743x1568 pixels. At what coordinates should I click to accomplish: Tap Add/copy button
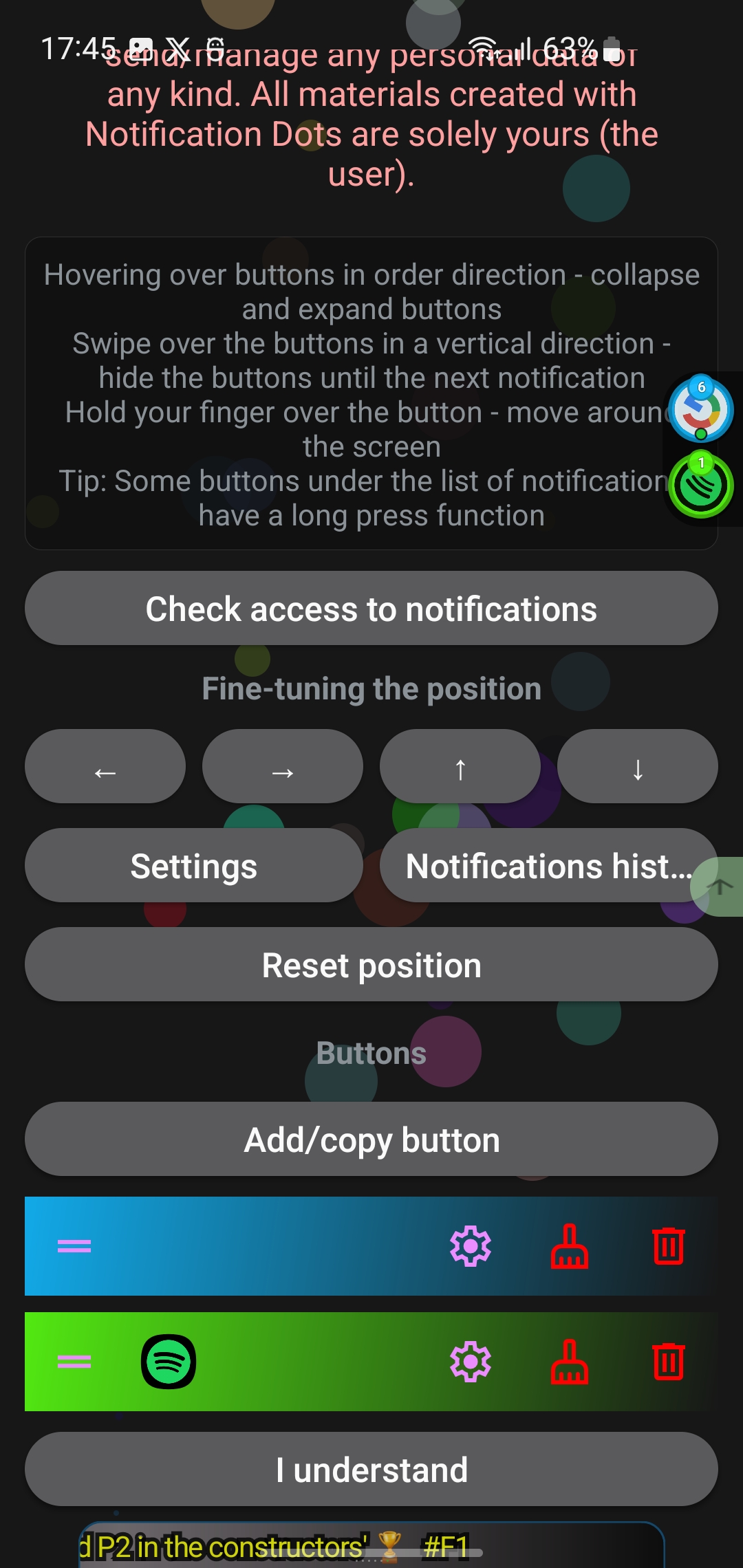pyautogui.click(x=371, y=1139)
